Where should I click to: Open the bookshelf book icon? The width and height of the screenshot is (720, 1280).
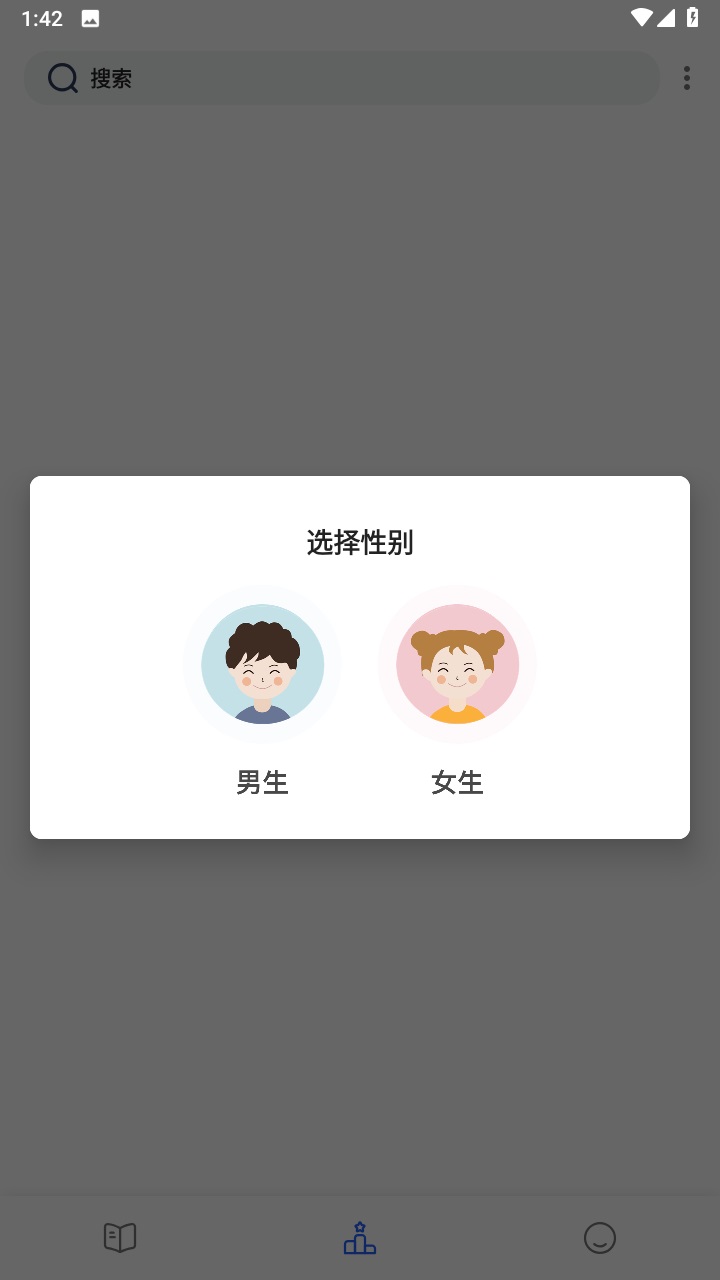click(119, 1237)
